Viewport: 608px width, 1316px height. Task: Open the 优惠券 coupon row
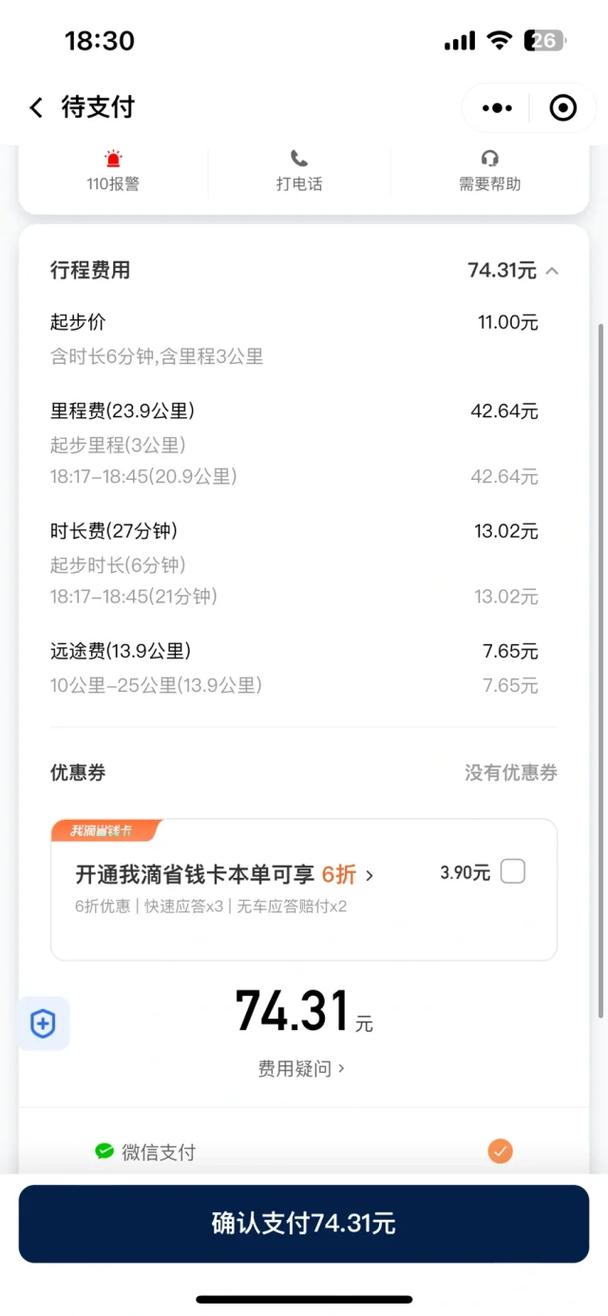pyautogui.click(x=304, y=772)
